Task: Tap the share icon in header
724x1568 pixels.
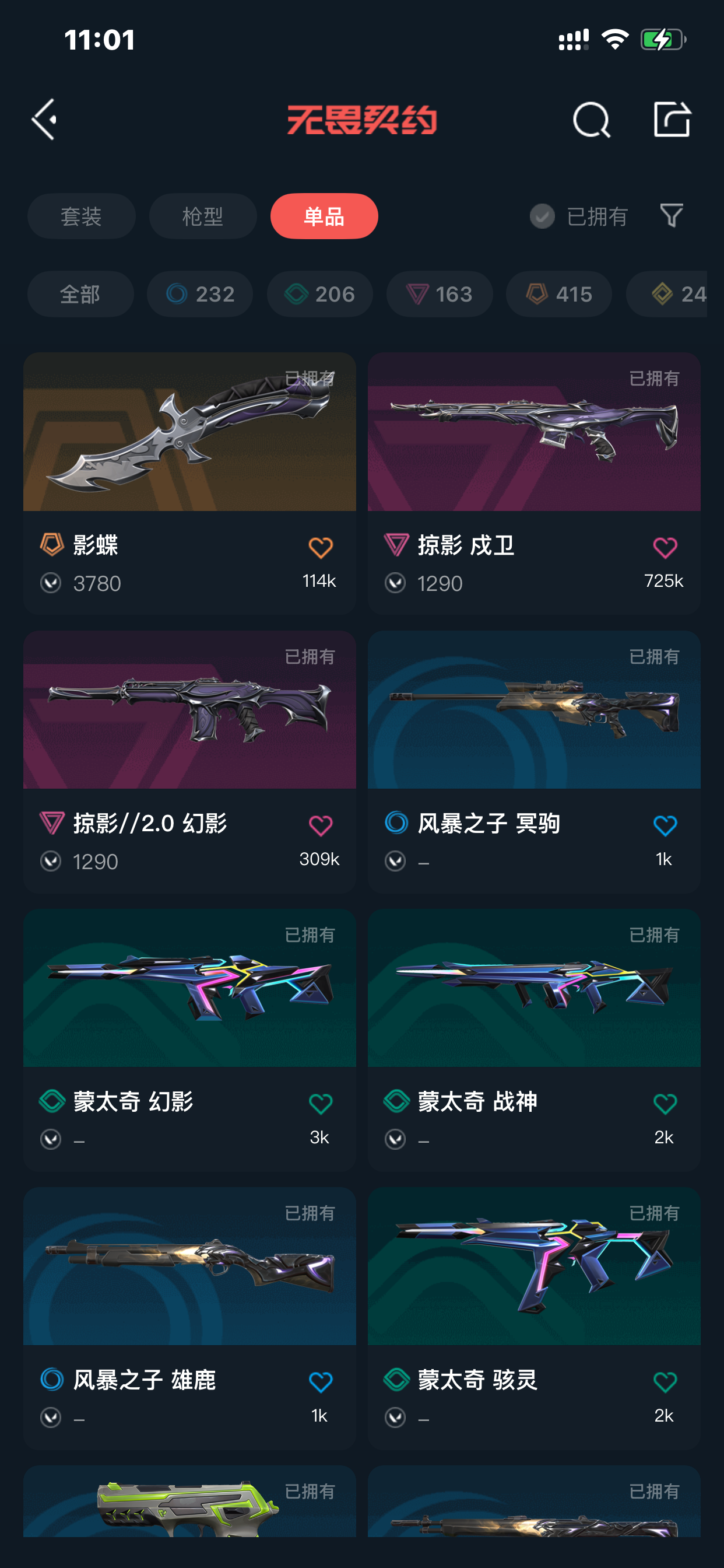Action: pos(672,118)
